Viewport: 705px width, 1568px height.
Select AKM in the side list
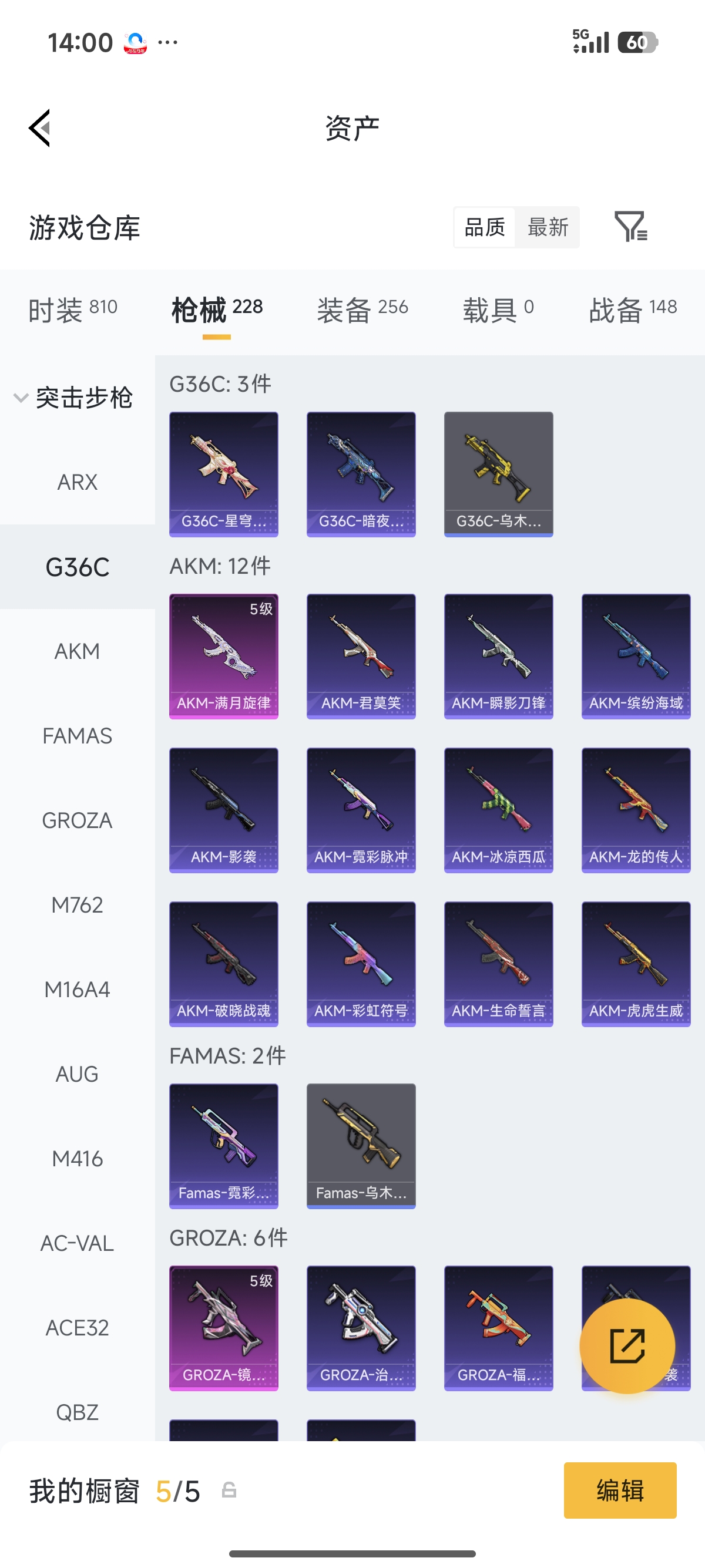pyautogui.click(x=78, y=651)
